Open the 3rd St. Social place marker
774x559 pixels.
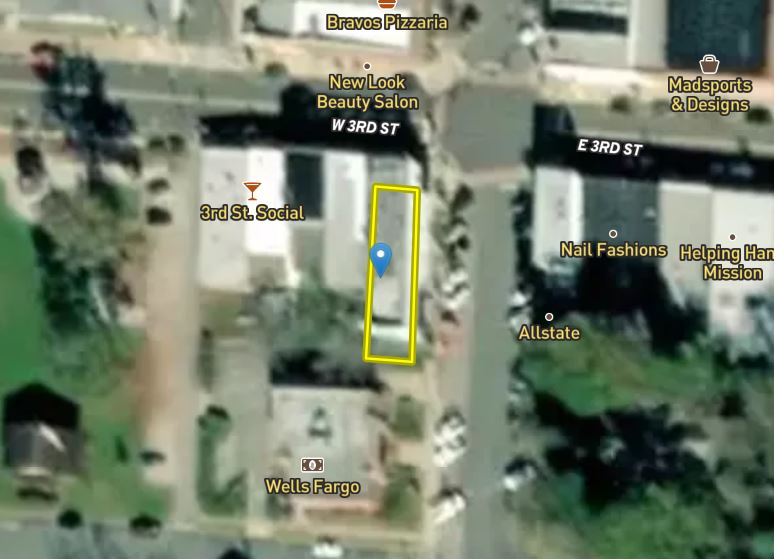pos(252,190)
